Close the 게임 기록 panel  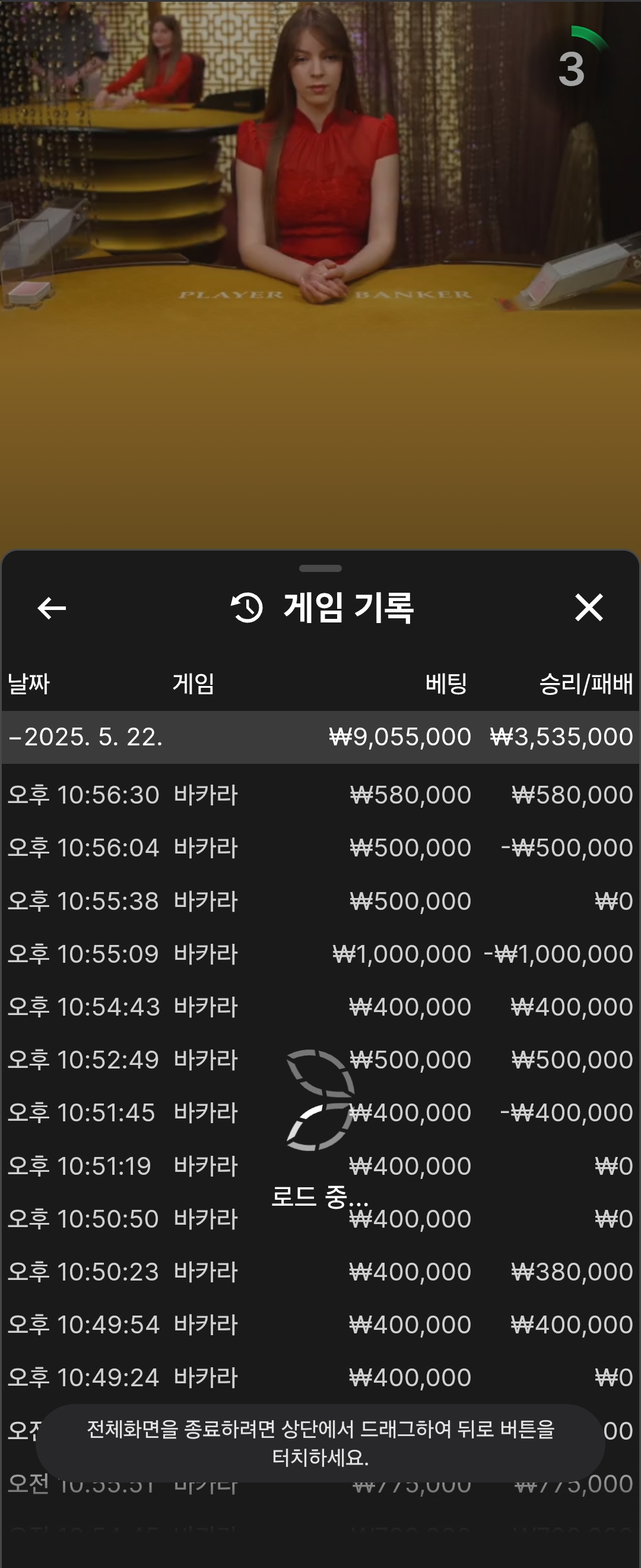pyautogui.click(x=588, y=608)
